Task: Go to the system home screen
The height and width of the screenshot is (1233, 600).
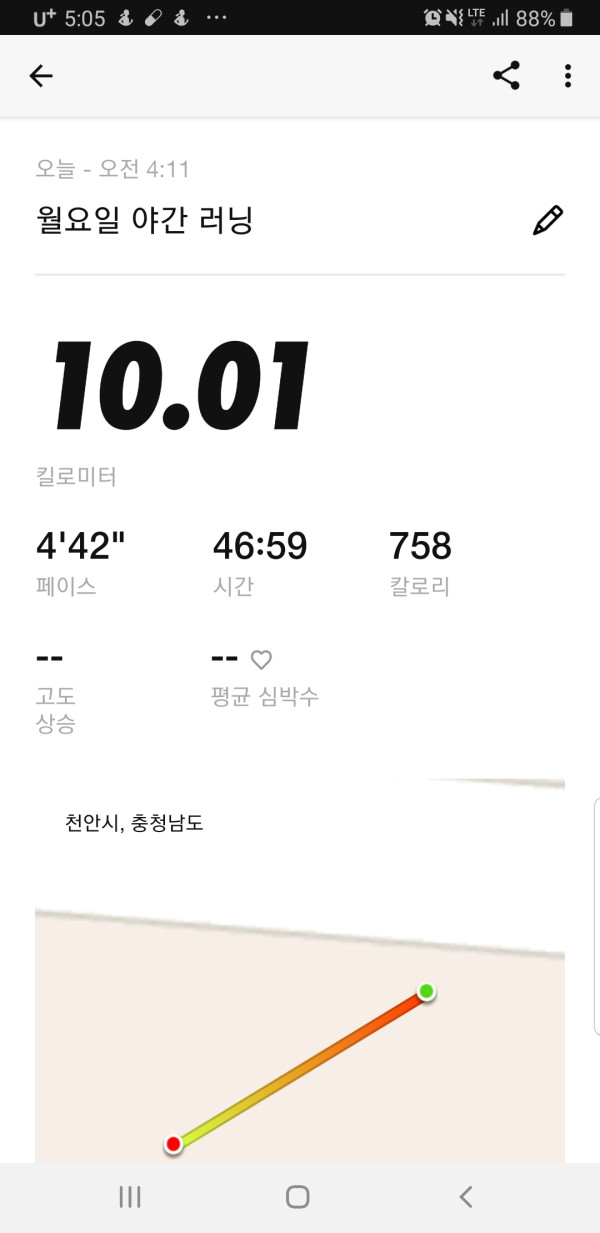Action: [x=297, y=1197]
